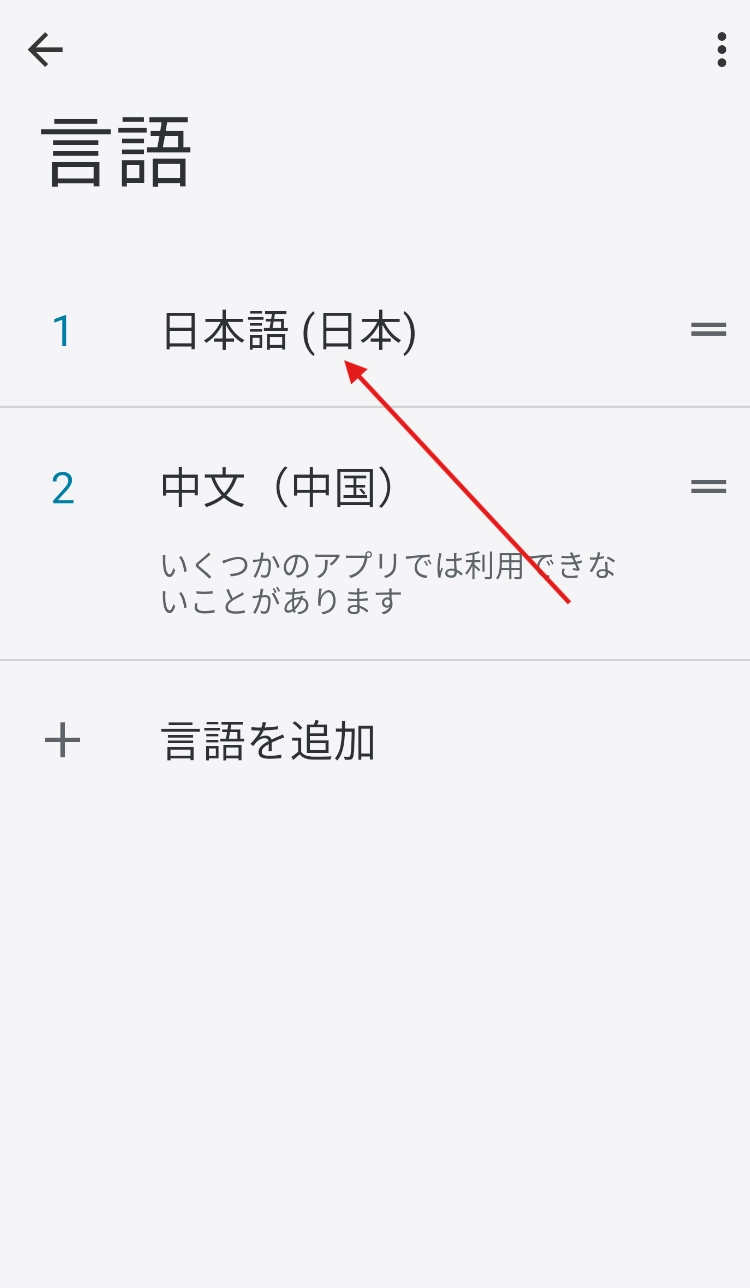Go back with the arrow icon
Viewport: 750px width, 1288px height.
point(45,49)
